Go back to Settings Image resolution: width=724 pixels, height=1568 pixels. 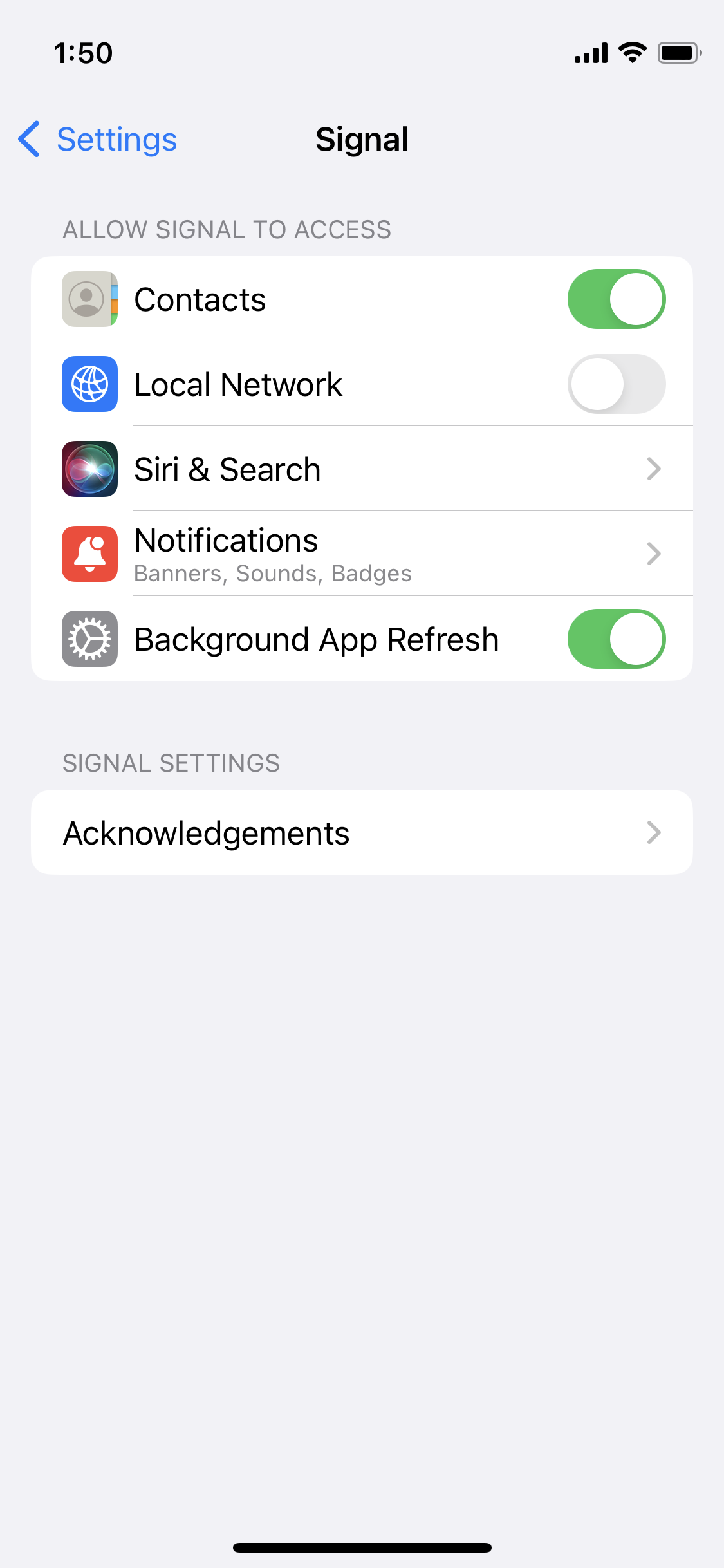click(95, 139)
